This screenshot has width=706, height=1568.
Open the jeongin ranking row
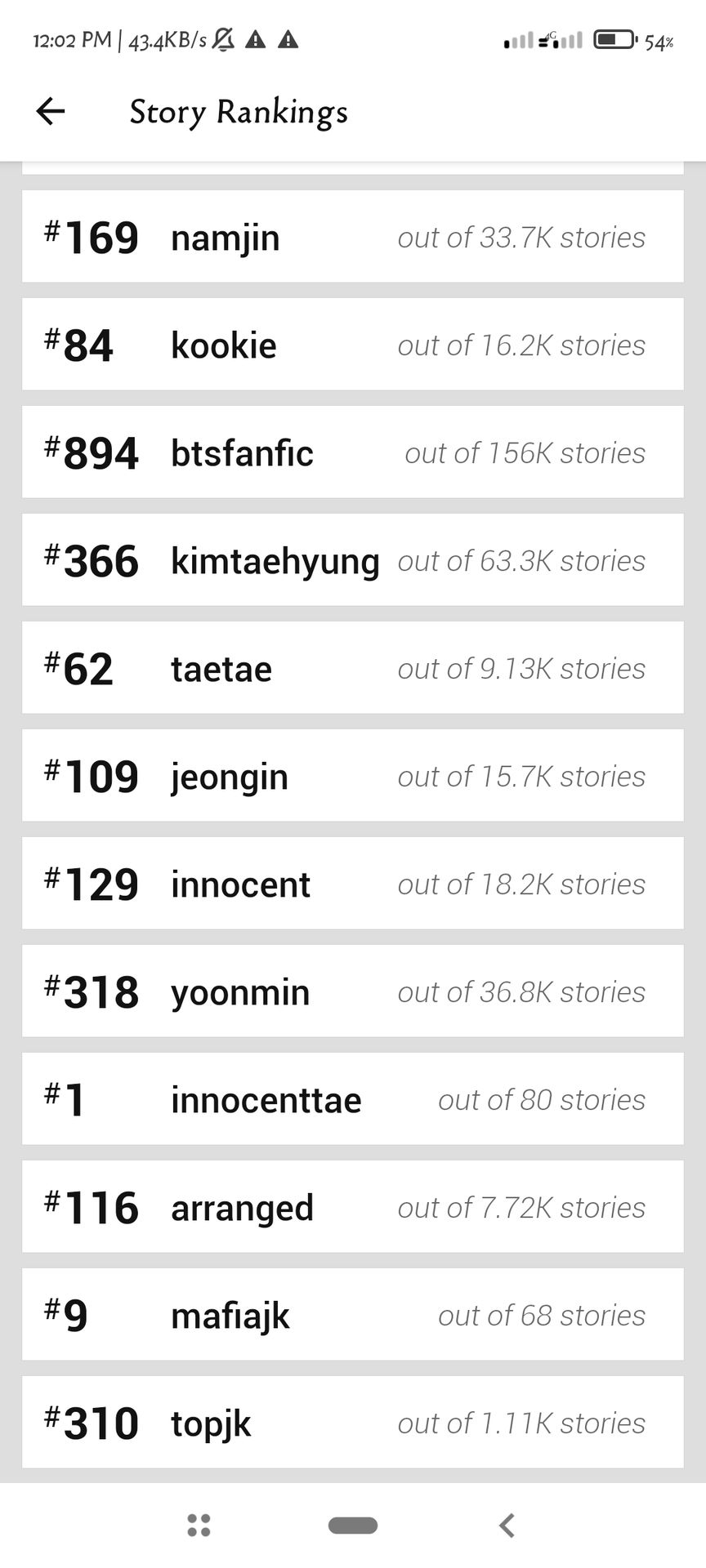(353, 776)
